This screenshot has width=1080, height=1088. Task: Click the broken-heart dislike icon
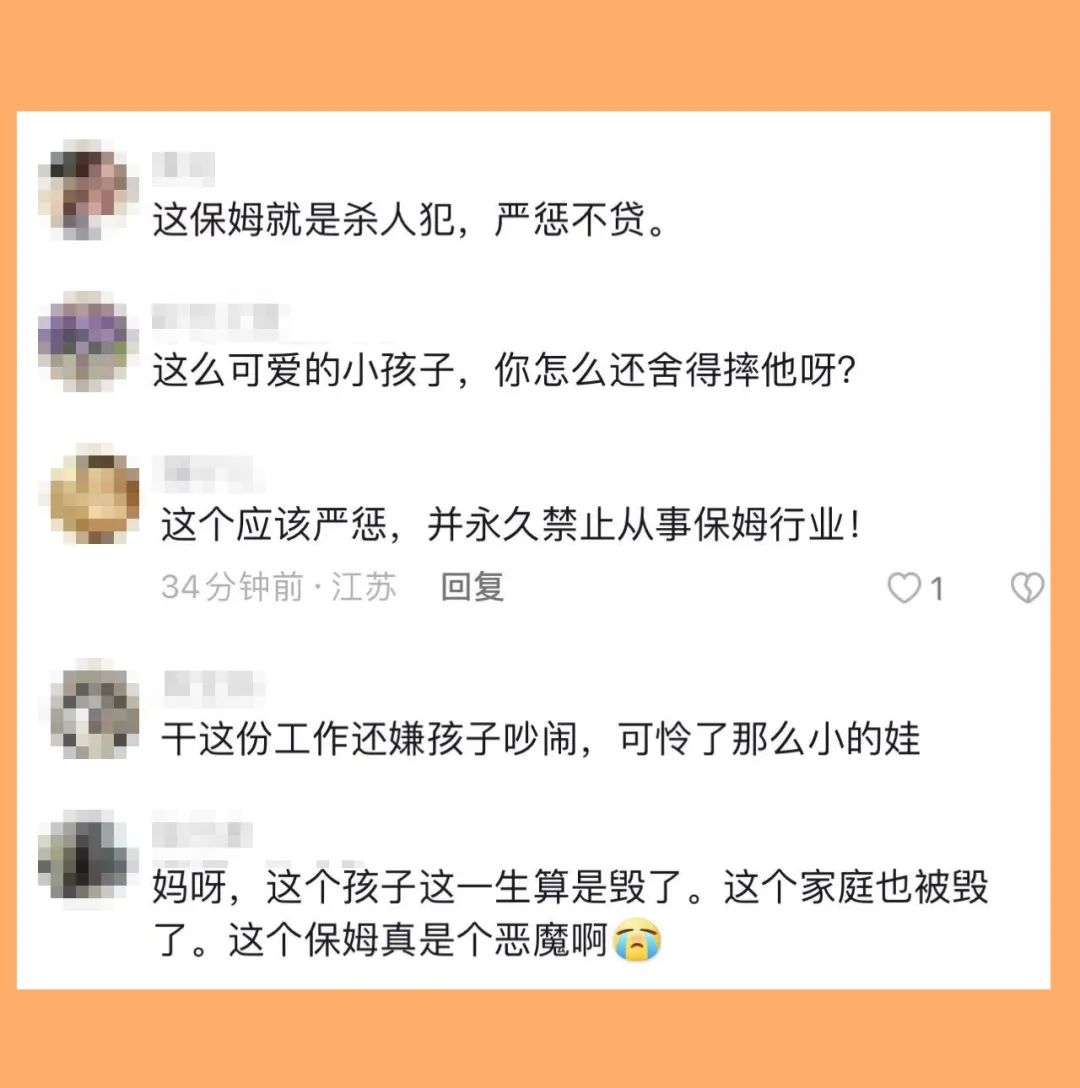pyautogui.click(x=1028, y=588)
